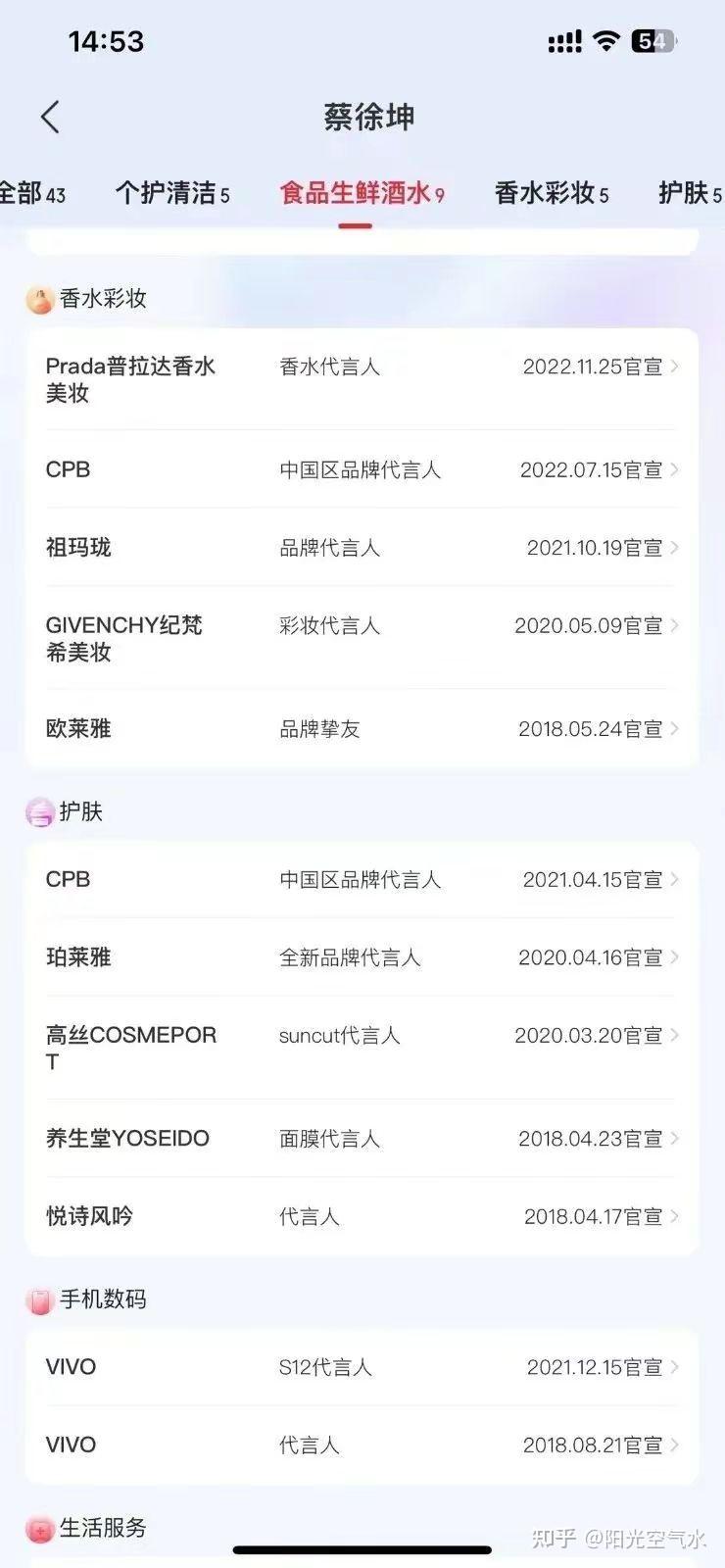
Task: Open the GIVENCHY纪梵希美妆 endorsement row
Action: (362, 638)
